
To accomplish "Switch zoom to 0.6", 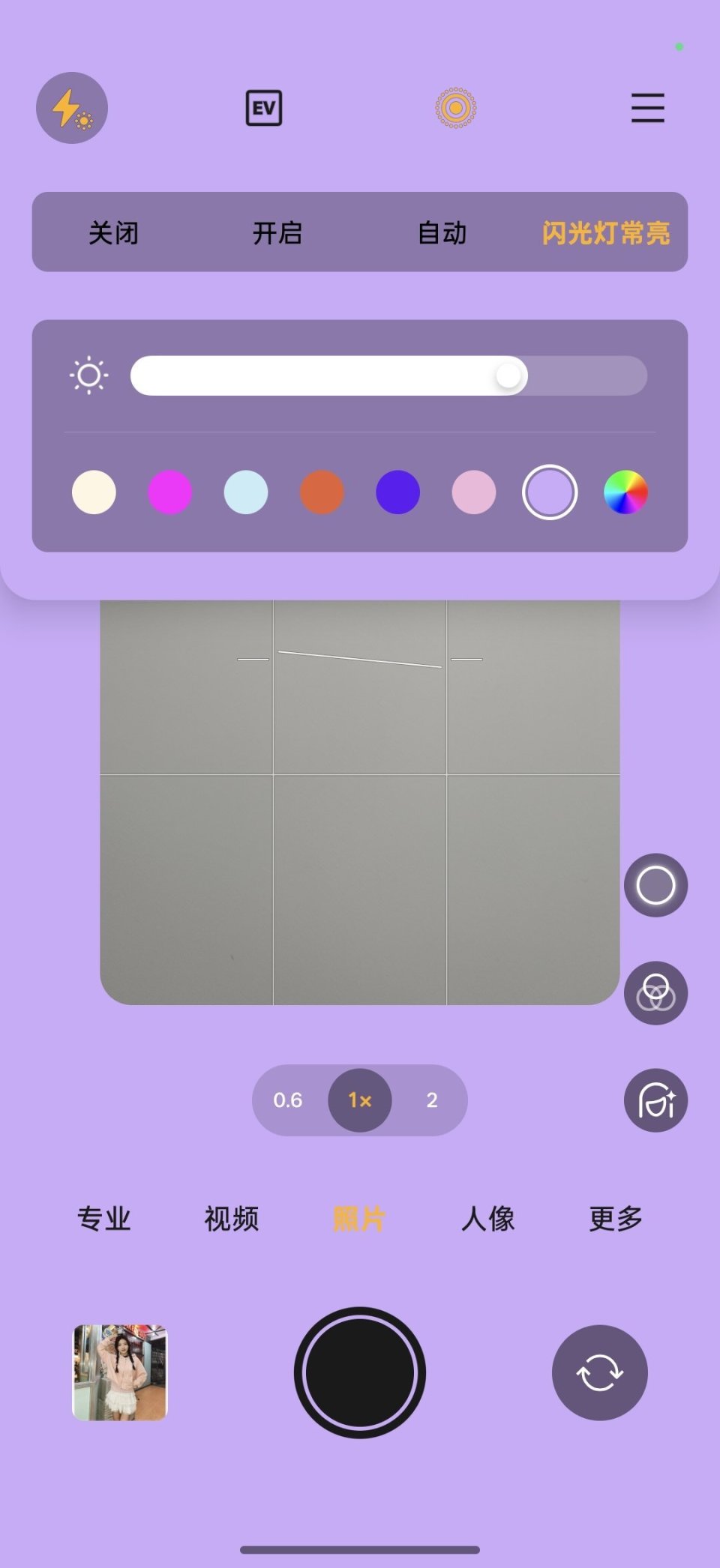I will tap(288, 1100).
